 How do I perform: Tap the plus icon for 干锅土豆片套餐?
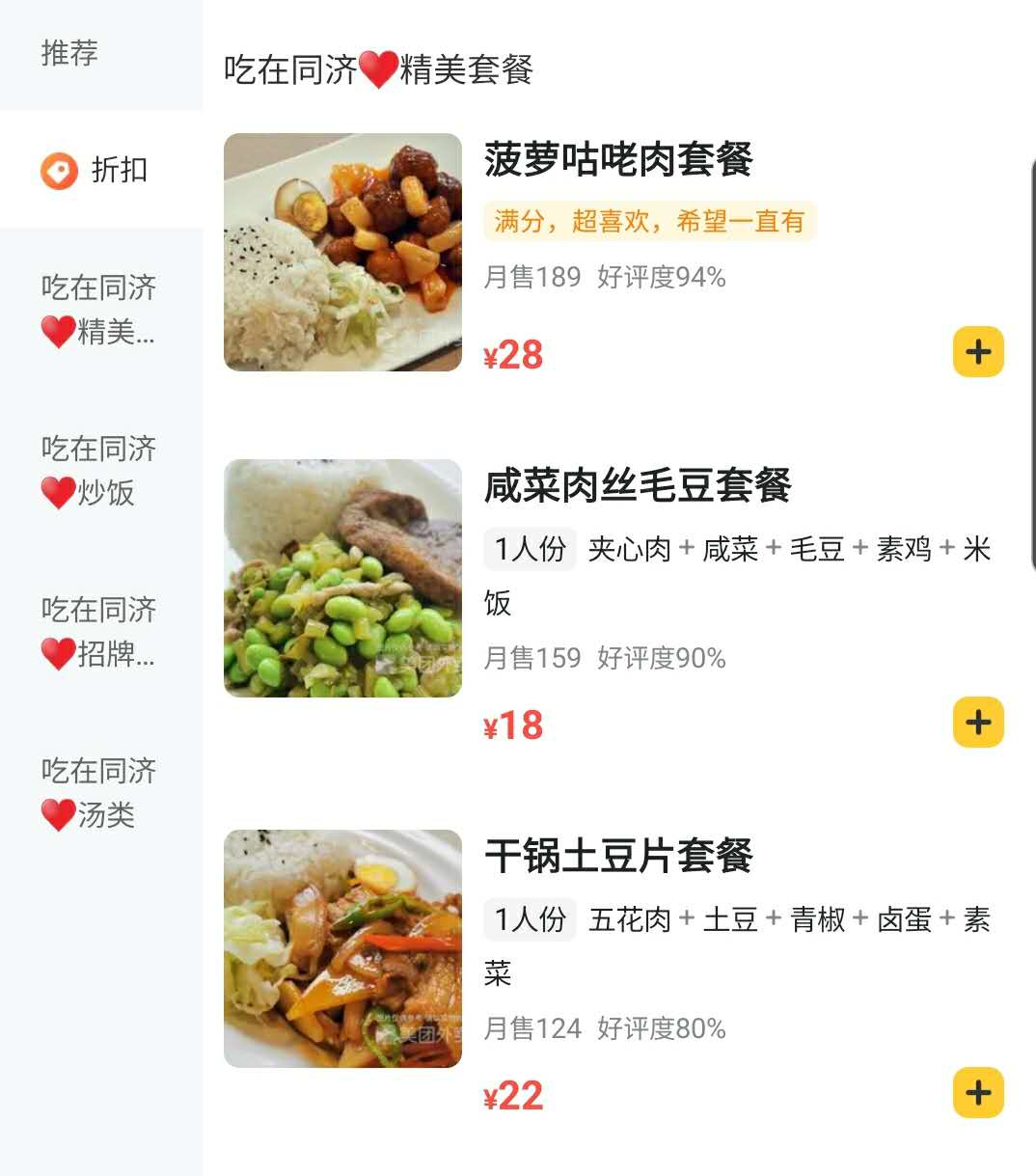[x=980, y=1093]
